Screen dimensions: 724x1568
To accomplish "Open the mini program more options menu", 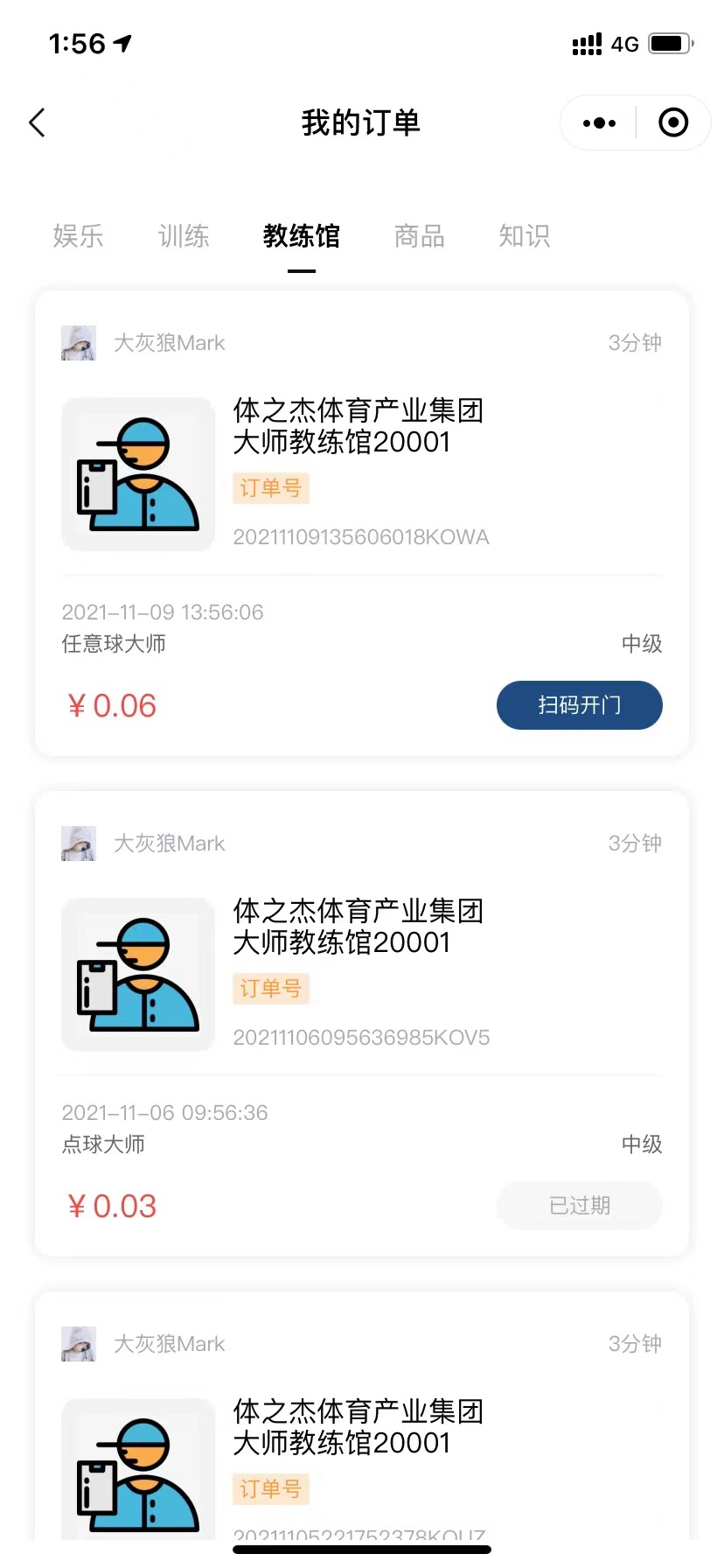I will pos(599,123).
